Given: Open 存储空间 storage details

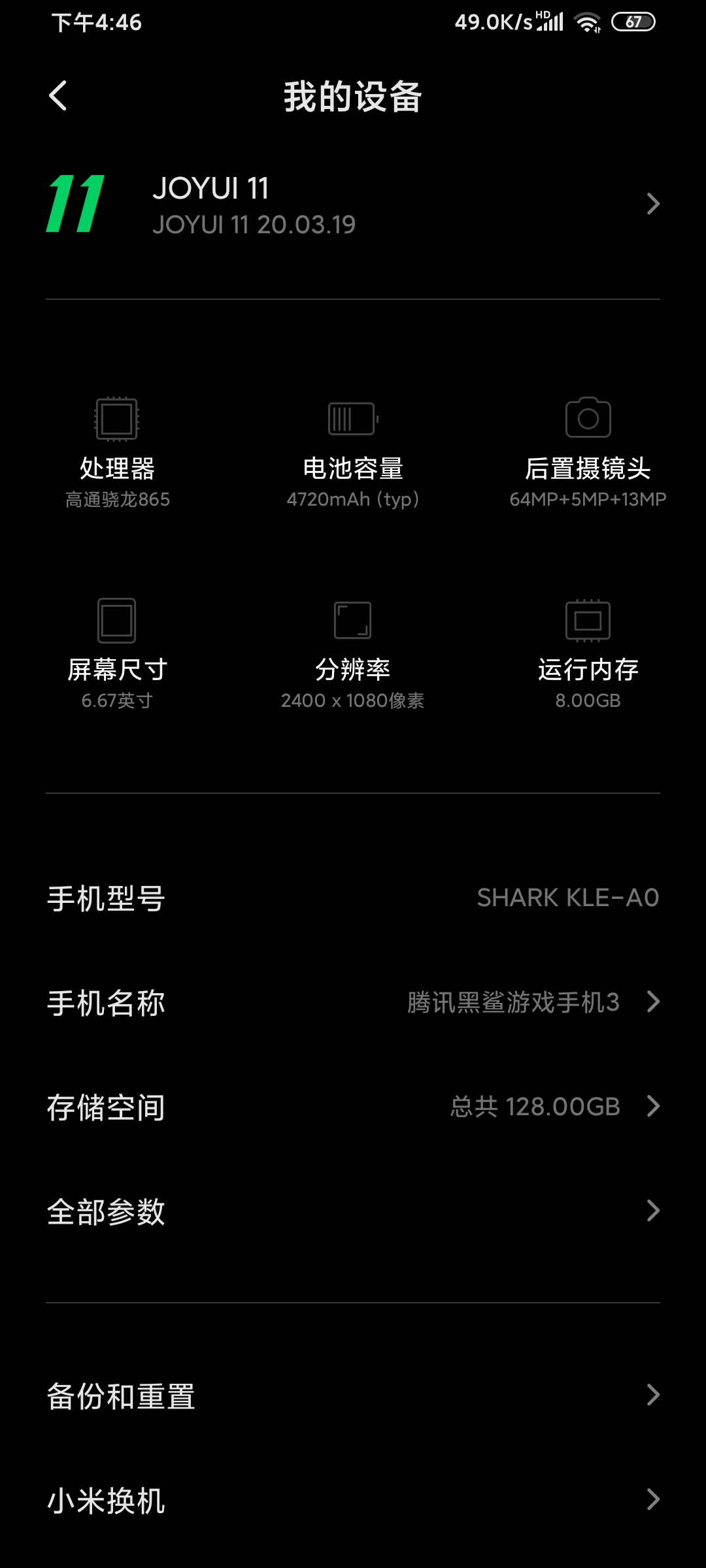Looking at the screenshot, I should click(353, 1107).
